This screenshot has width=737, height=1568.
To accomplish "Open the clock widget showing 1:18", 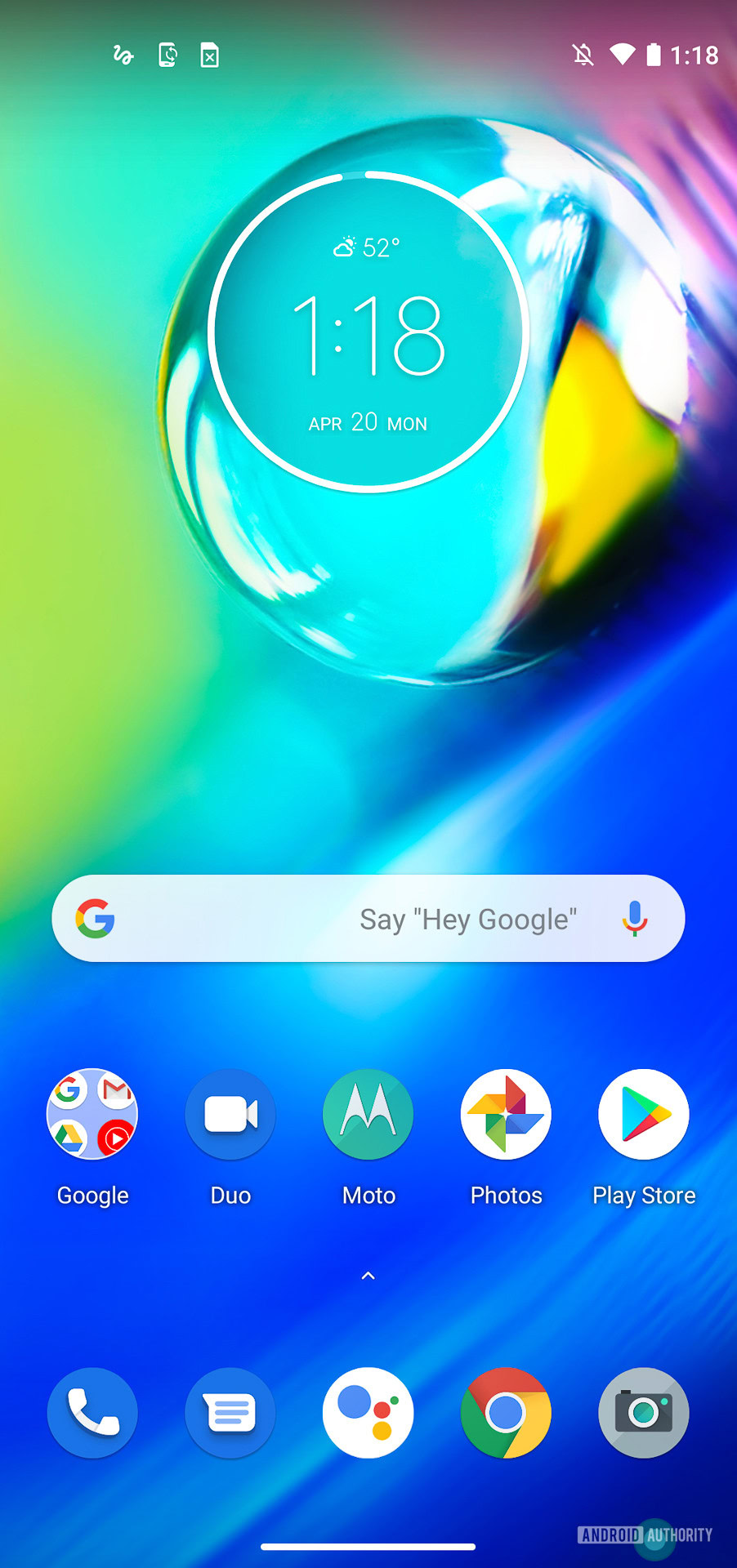I will pyautogui.click(x=368, y=335).
